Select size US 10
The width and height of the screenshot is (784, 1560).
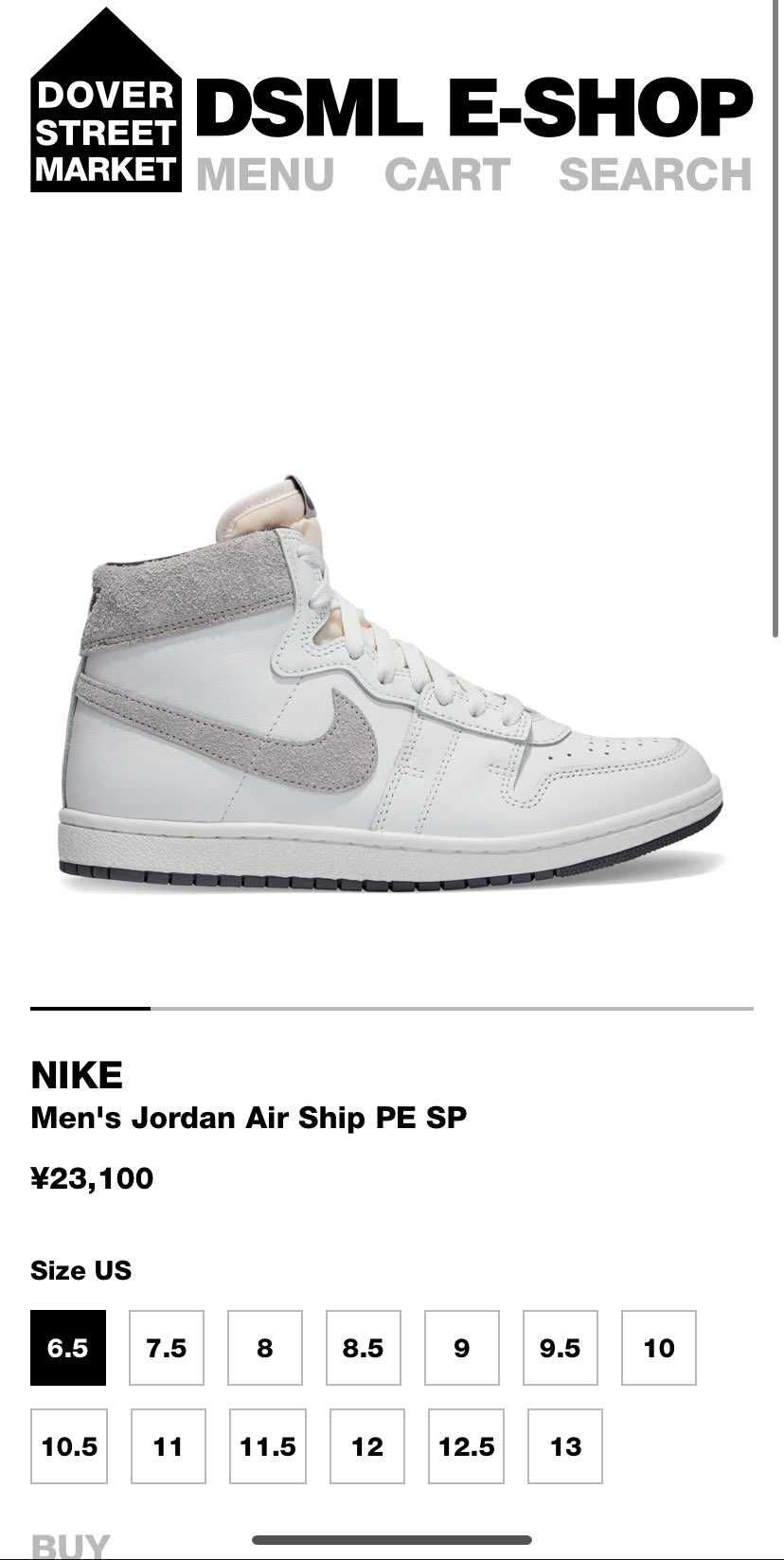pos(659,1348)
